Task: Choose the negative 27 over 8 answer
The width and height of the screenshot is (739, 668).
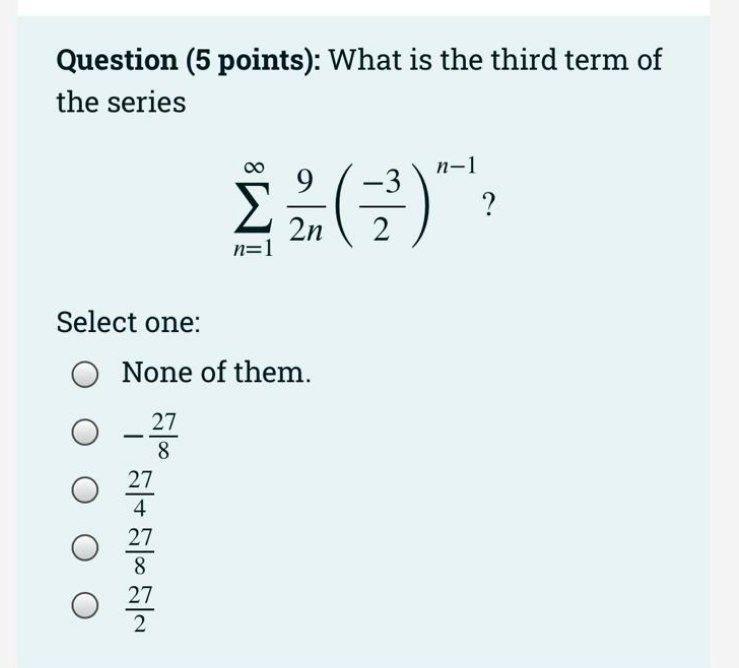Action: click(x=87, y=435)
